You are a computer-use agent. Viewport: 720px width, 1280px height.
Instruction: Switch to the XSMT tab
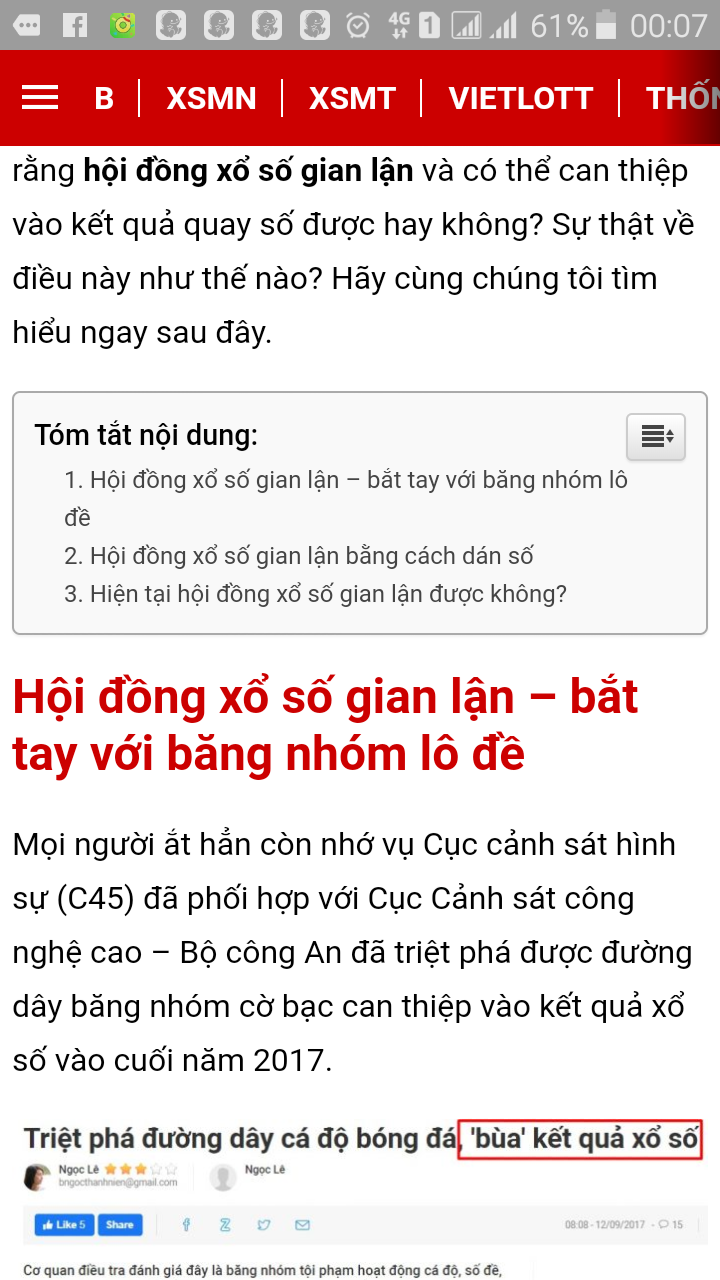coord(352,98)
